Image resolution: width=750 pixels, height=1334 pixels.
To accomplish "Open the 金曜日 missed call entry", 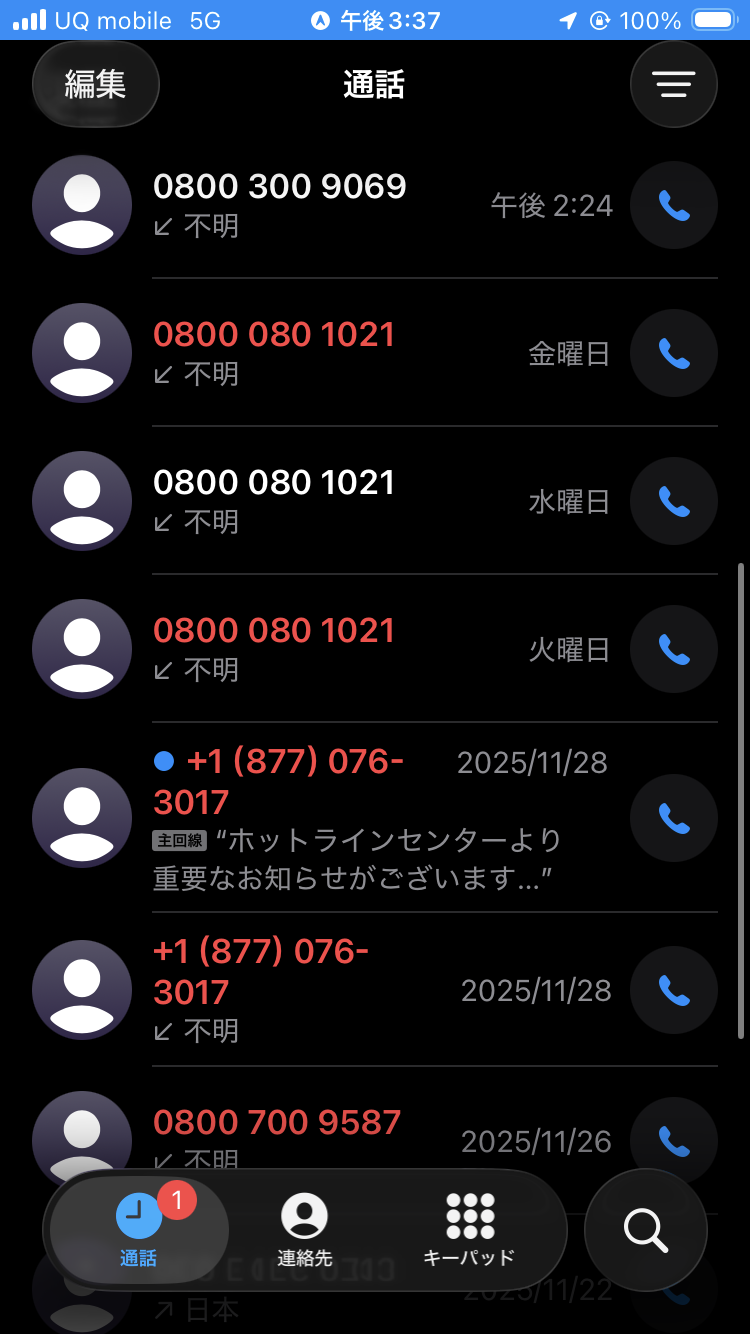I will click(x=300, y=353).
